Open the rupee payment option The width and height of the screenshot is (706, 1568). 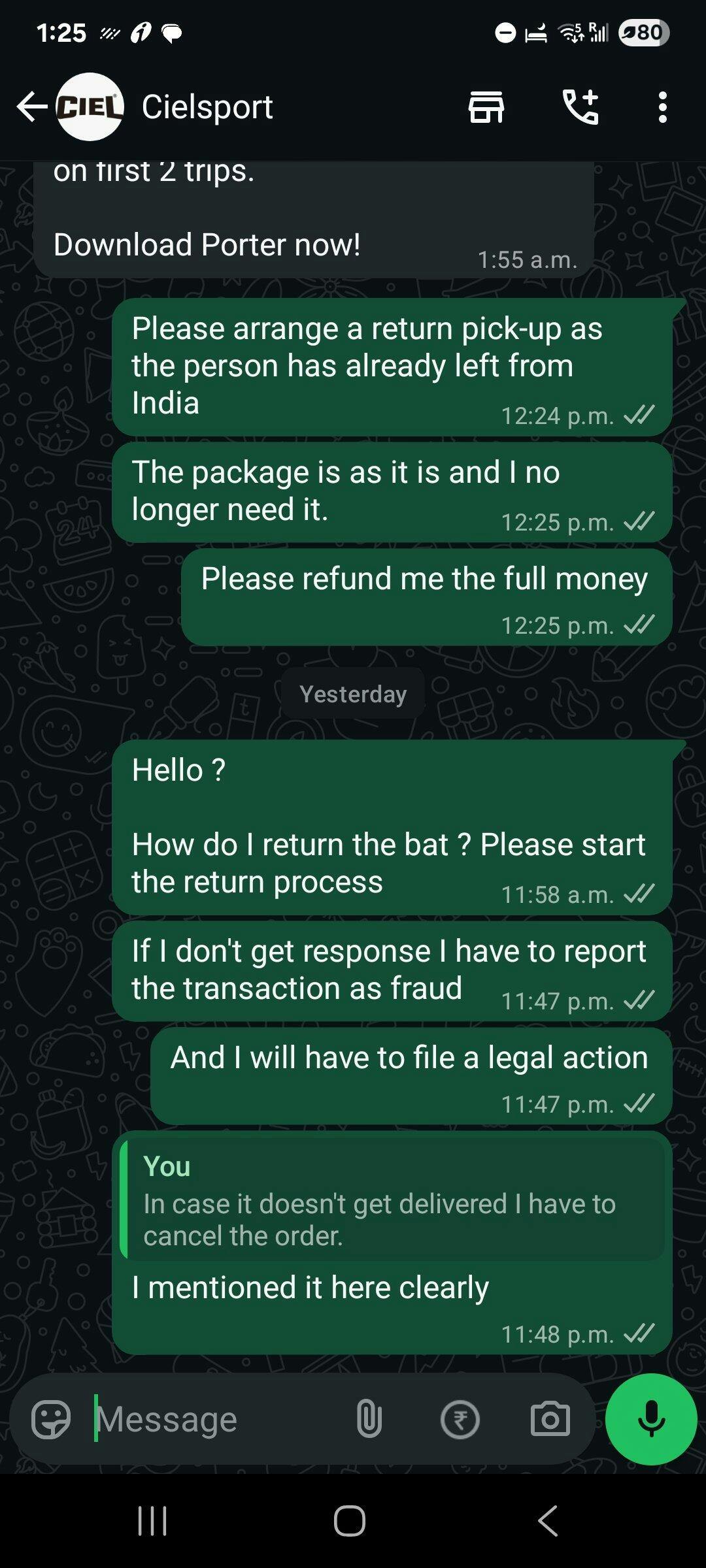pos(460,1420)
